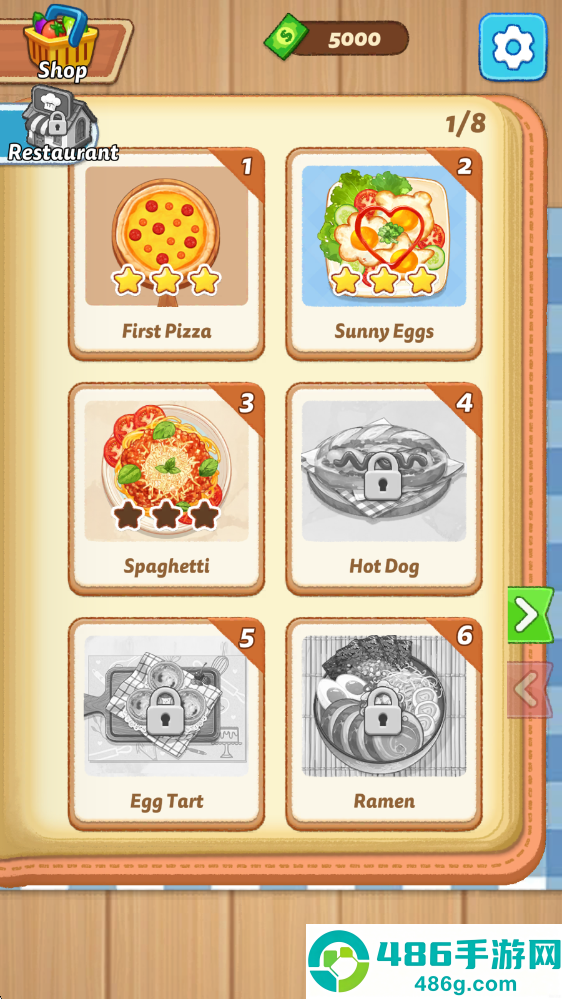Start the Spaghetti level
This screenshot has width=562, height=999.
click(166, 489)
